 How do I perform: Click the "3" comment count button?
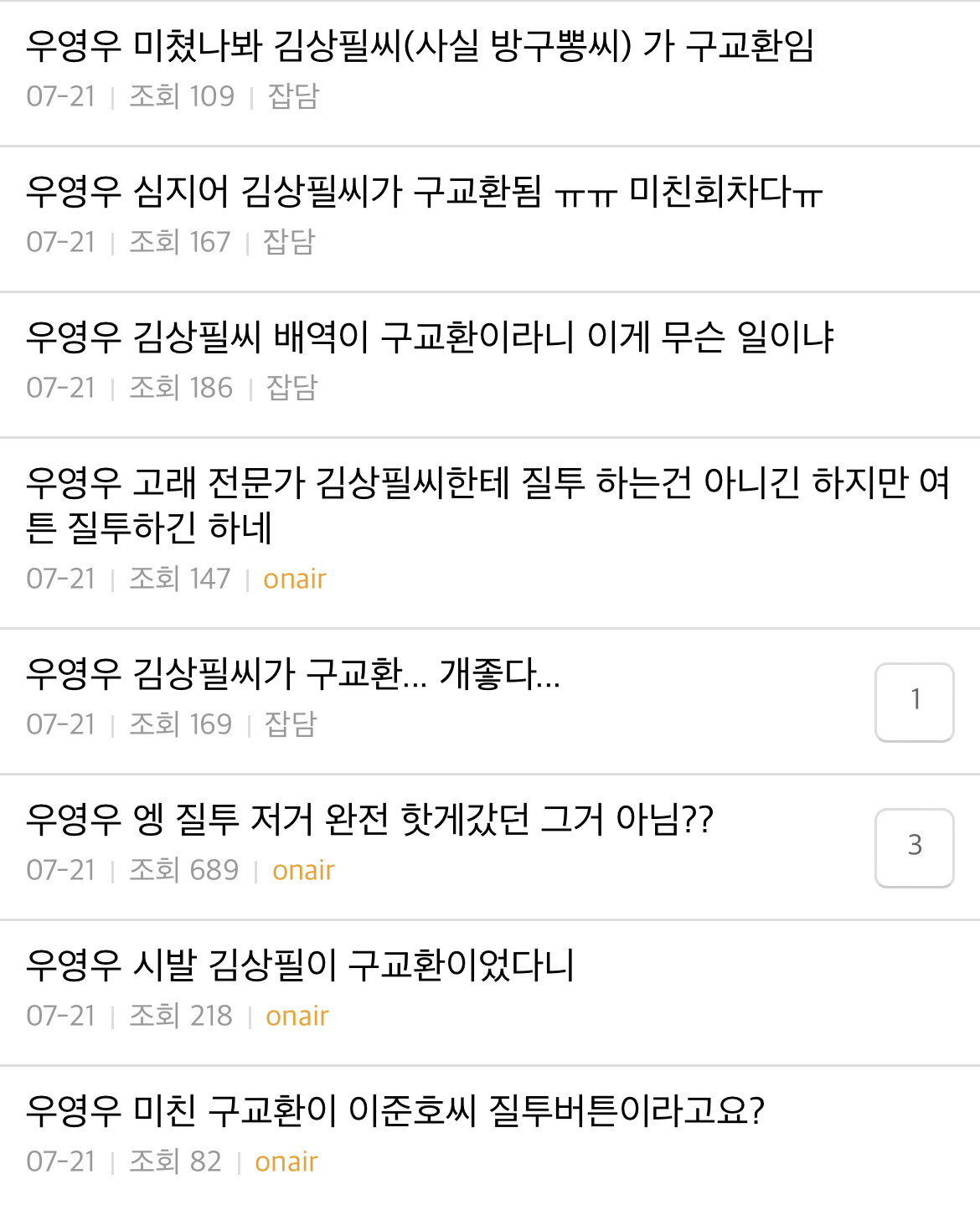[x=915, y=848]
